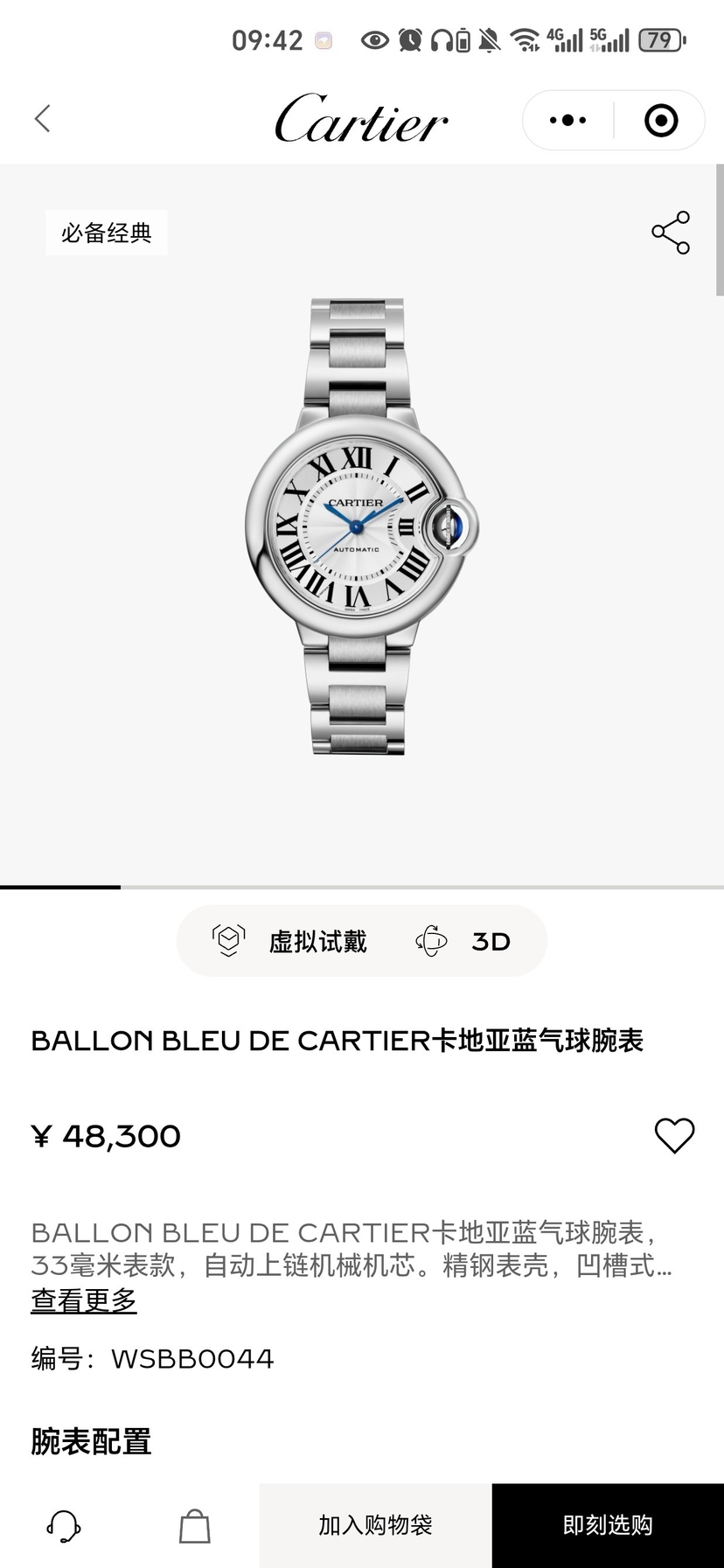Viewport: 724px width, 1568px height.
Task: Expand description via 查看更多 link
Action: coord(84,1300)
